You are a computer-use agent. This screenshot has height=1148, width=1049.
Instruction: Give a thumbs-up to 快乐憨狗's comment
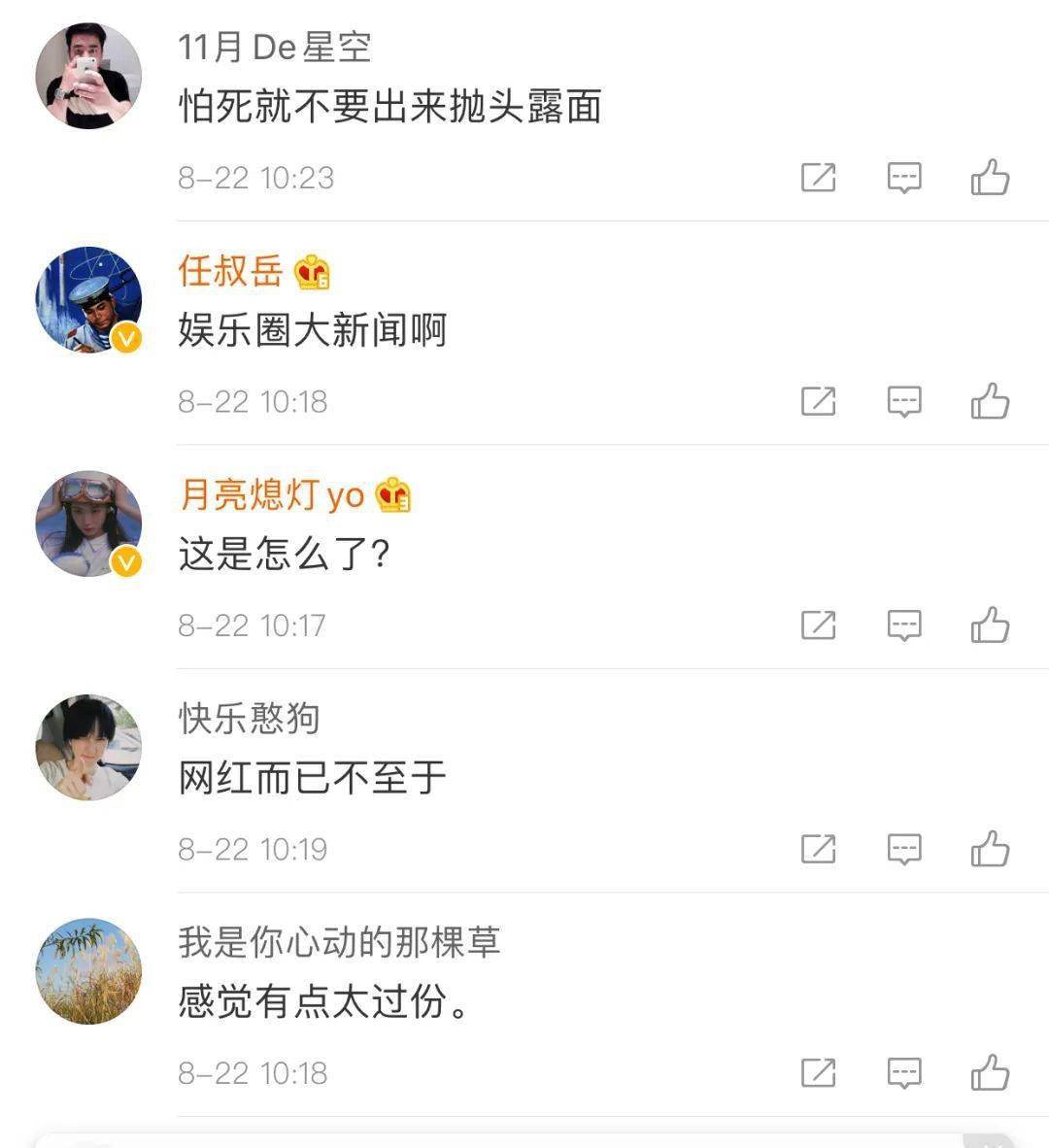tap(990, 849)
